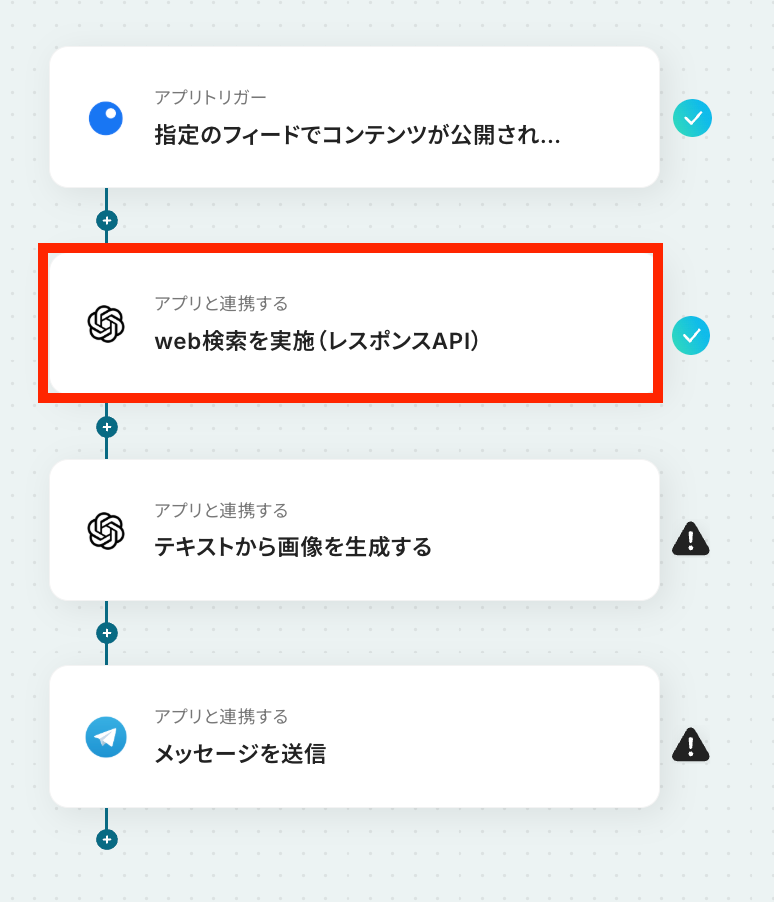Open the メッセージを送信 Telegram step
Screen dimensions: 774x902
tap(354, 736)
